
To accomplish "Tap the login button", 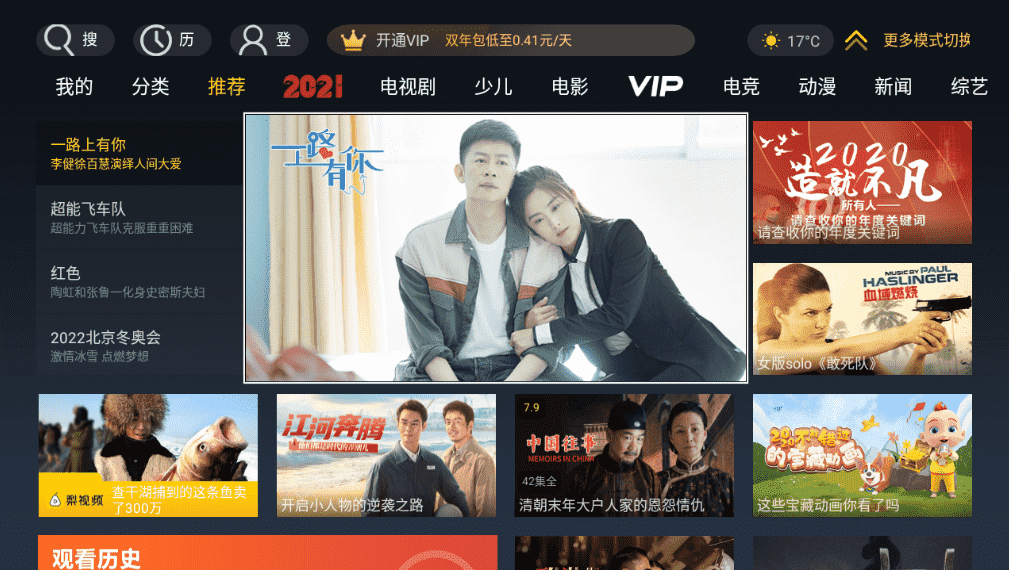I will tap(268, 40).
